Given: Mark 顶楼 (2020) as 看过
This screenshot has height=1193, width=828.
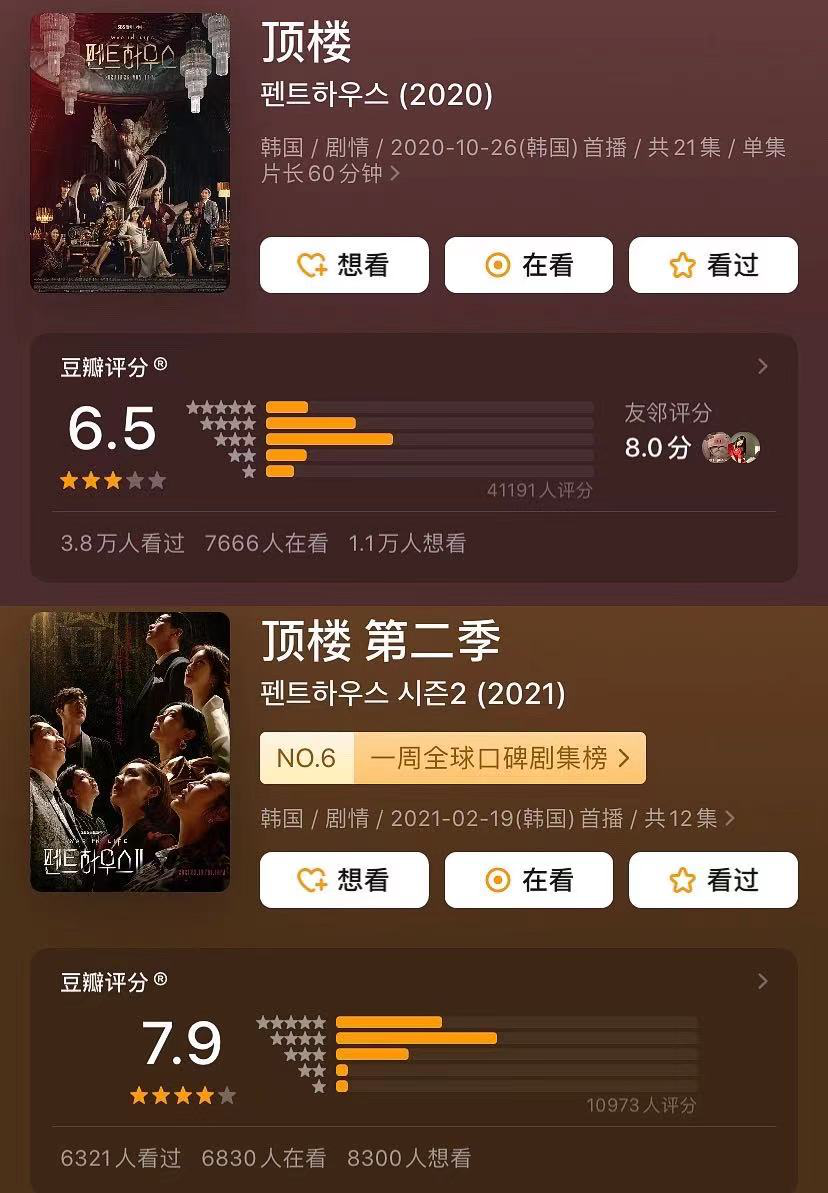Looking at the screenshot, I should [x=713, y=265].
